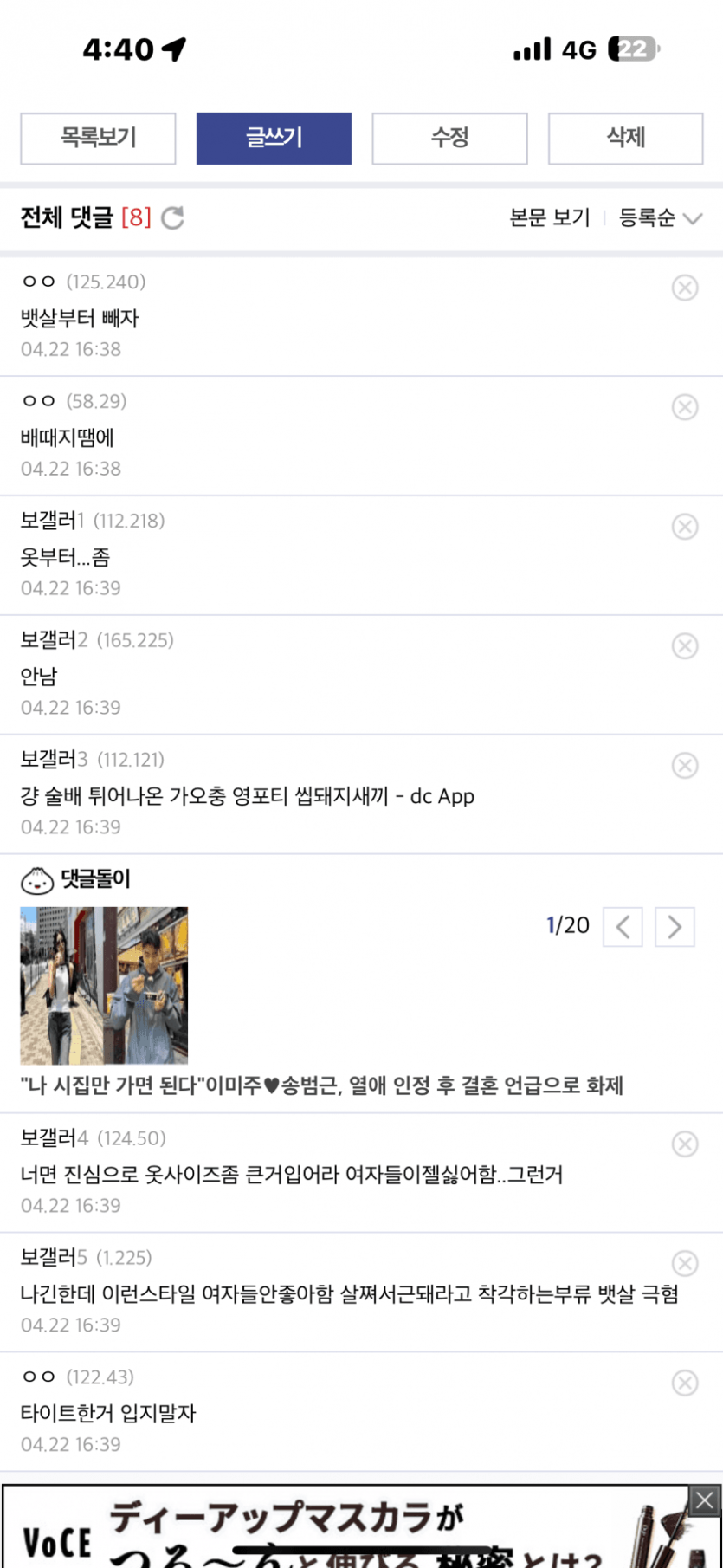Close the VoCE mascara ad banner
The image size is (723, 1568).
[x=705, y=1500]
